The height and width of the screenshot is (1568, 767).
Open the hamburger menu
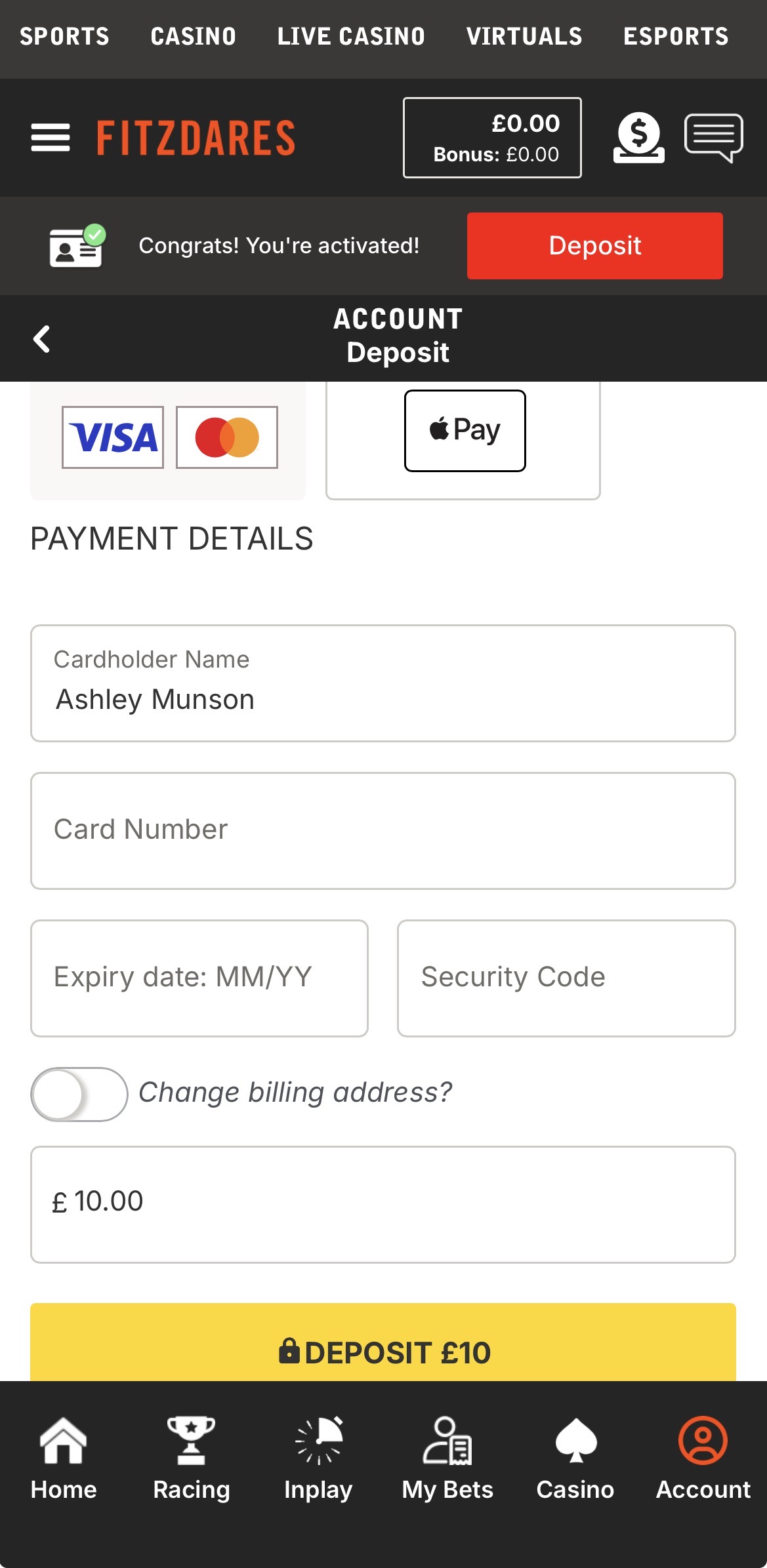(50, 138)
